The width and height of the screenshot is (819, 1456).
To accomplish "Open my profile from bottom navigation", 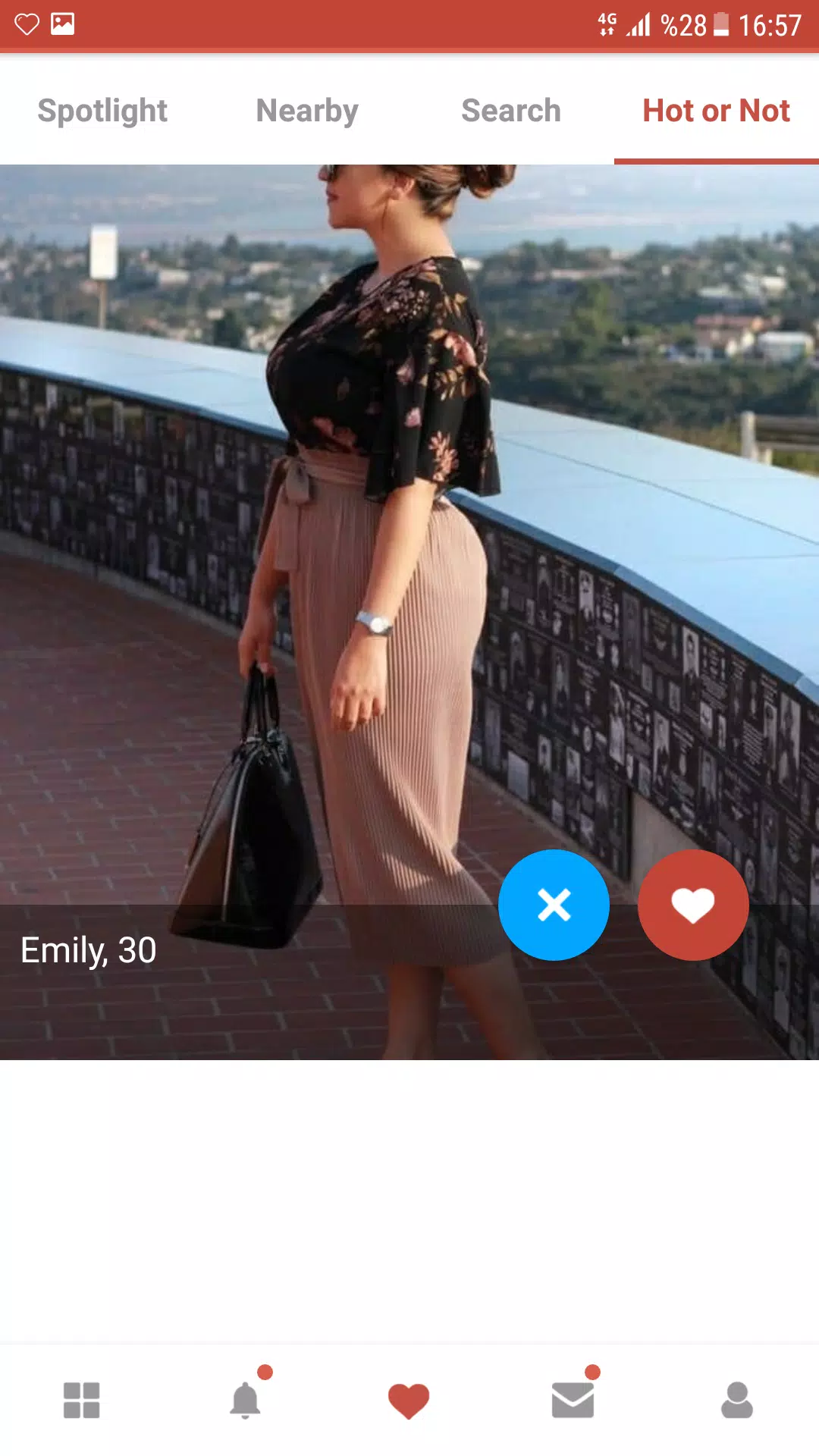I will (736, 1400).
